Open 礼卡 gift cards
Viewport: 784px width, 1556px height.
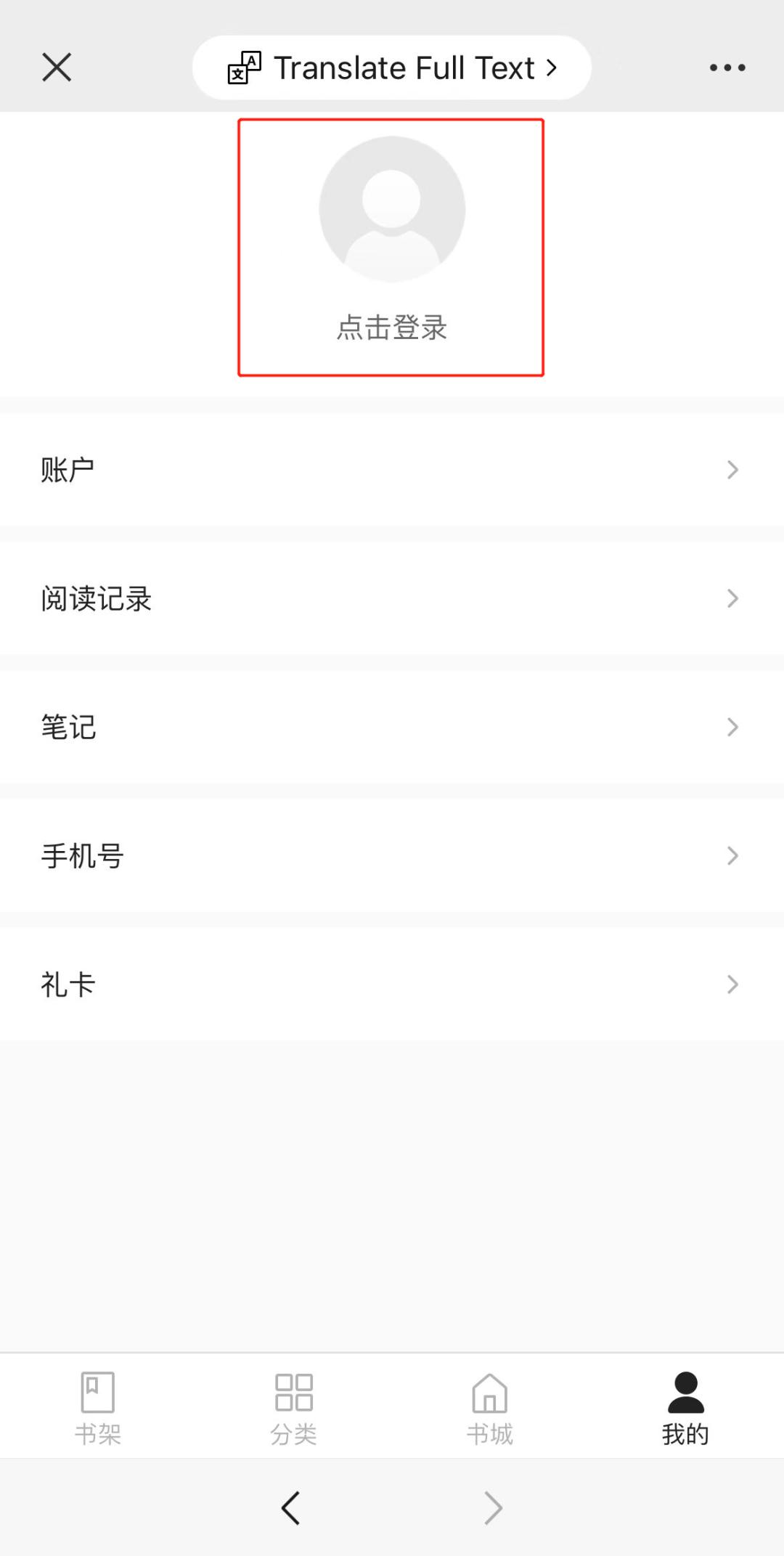tap(392, 984)
